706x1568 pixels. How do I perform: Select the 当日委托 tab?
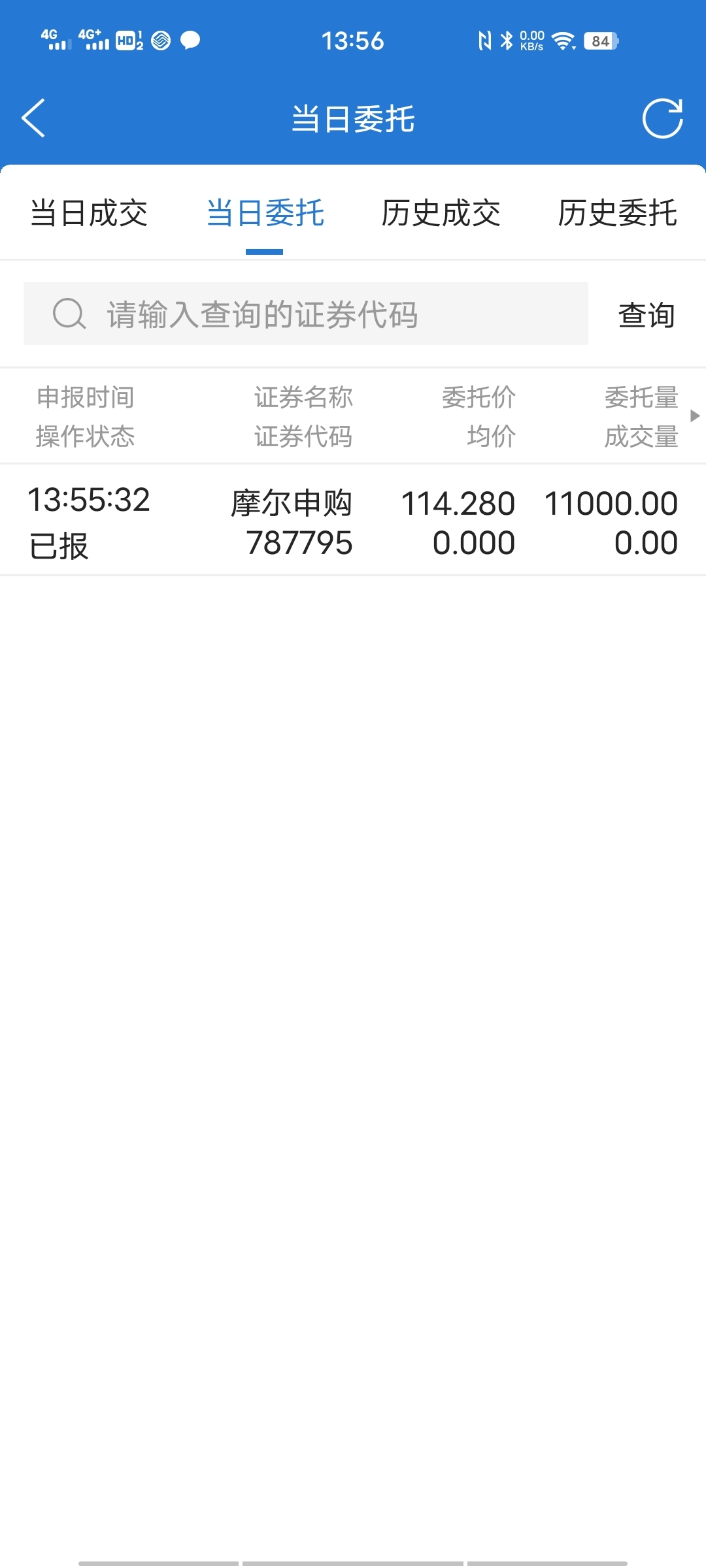[x=265, y=214]
